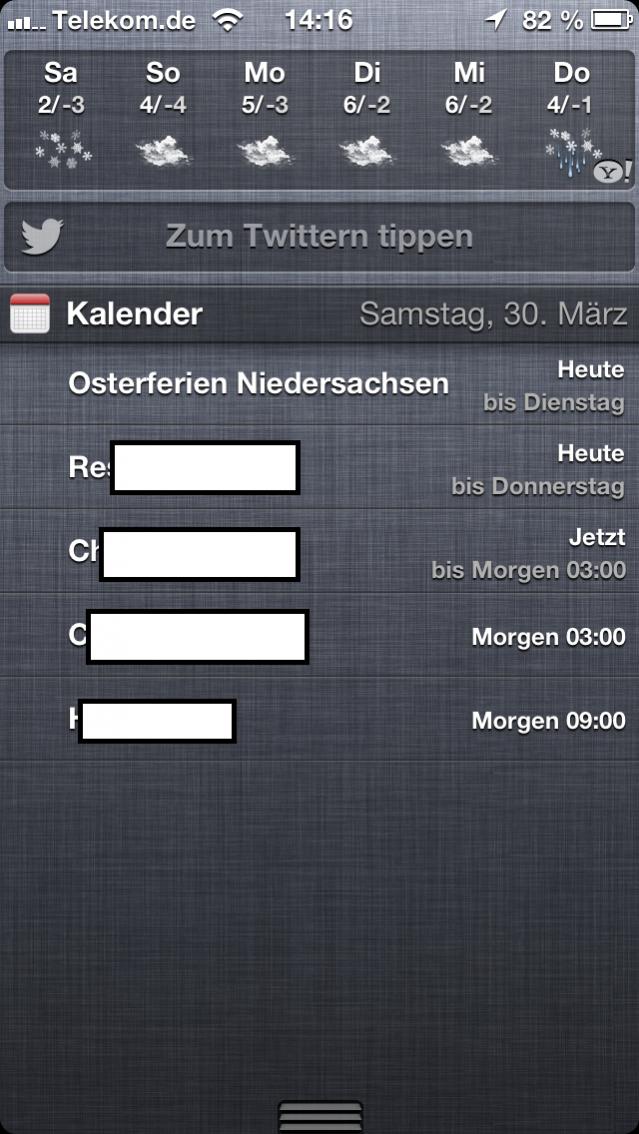Image resolution: width=639 pixels, height=1134 pixels.
Task: Open the event starting Morgen 03:00
Action: tap(319, 637)
